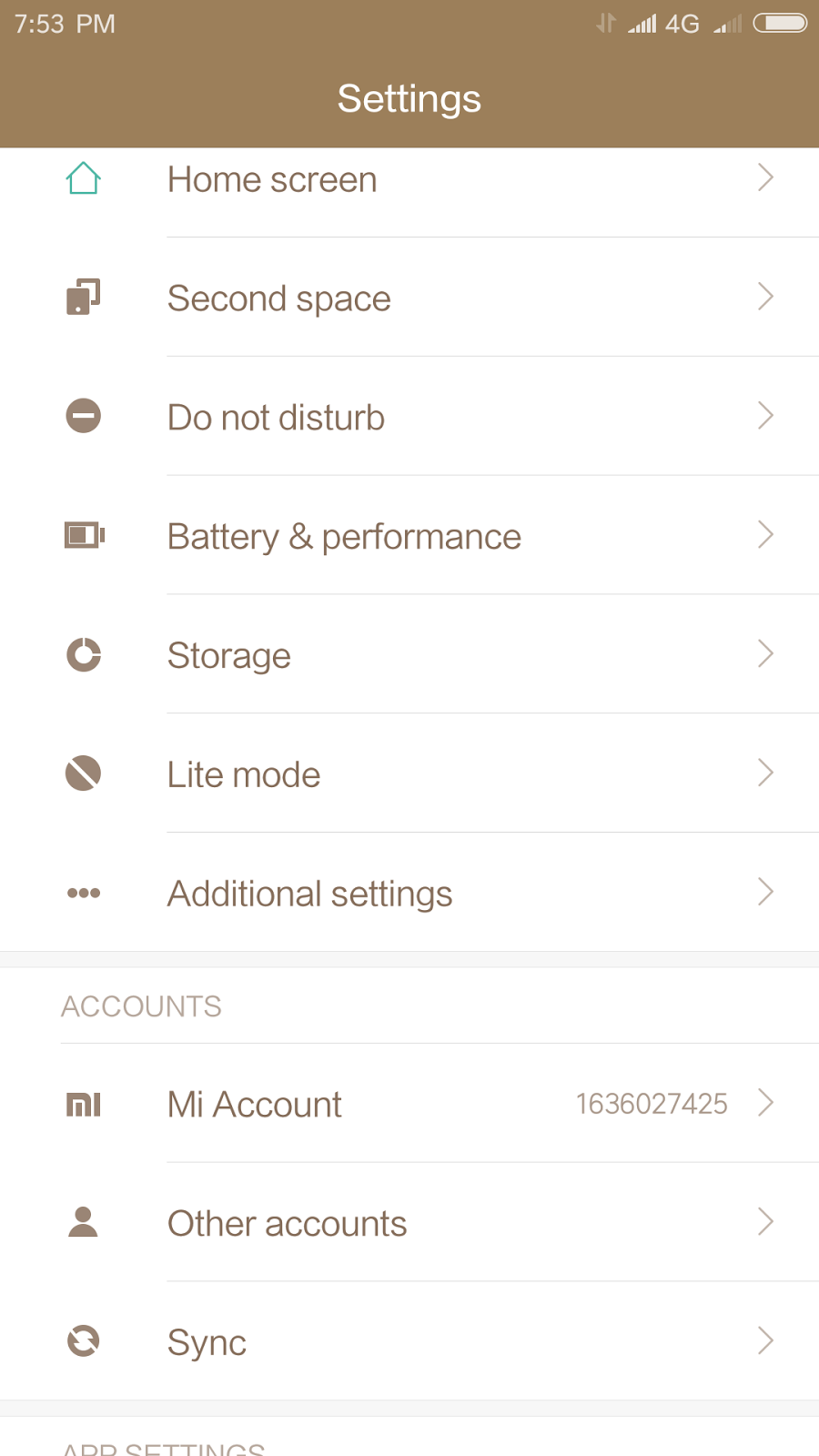This screenshot has height=1456, width=819.
Task: Click the Battery & performance battery icon
Action: tap(83, 535)
